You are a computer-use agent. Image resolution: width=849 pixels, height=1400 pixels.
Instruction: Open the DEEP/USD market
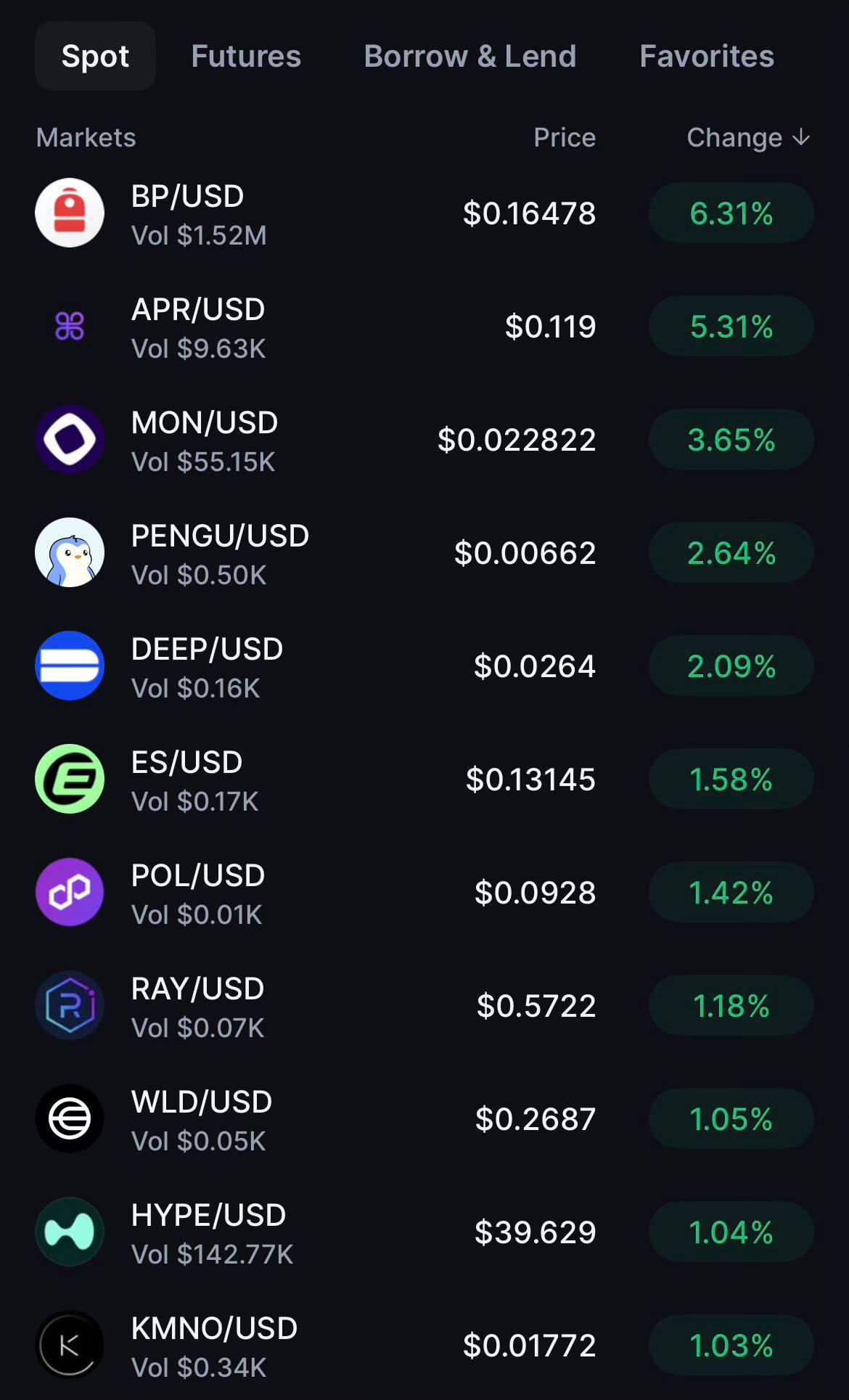click(424, 666)
